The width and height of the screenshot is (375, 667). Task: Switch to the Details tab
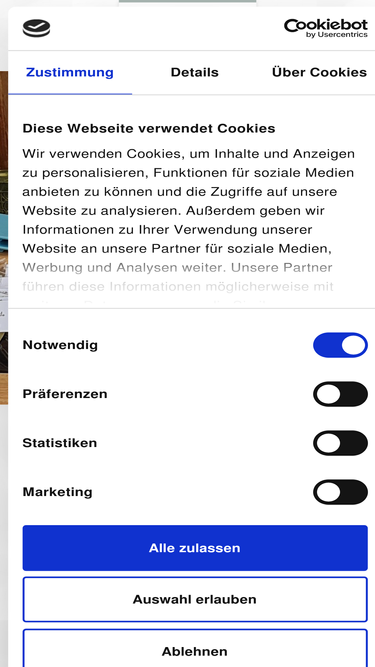(194, 73)
